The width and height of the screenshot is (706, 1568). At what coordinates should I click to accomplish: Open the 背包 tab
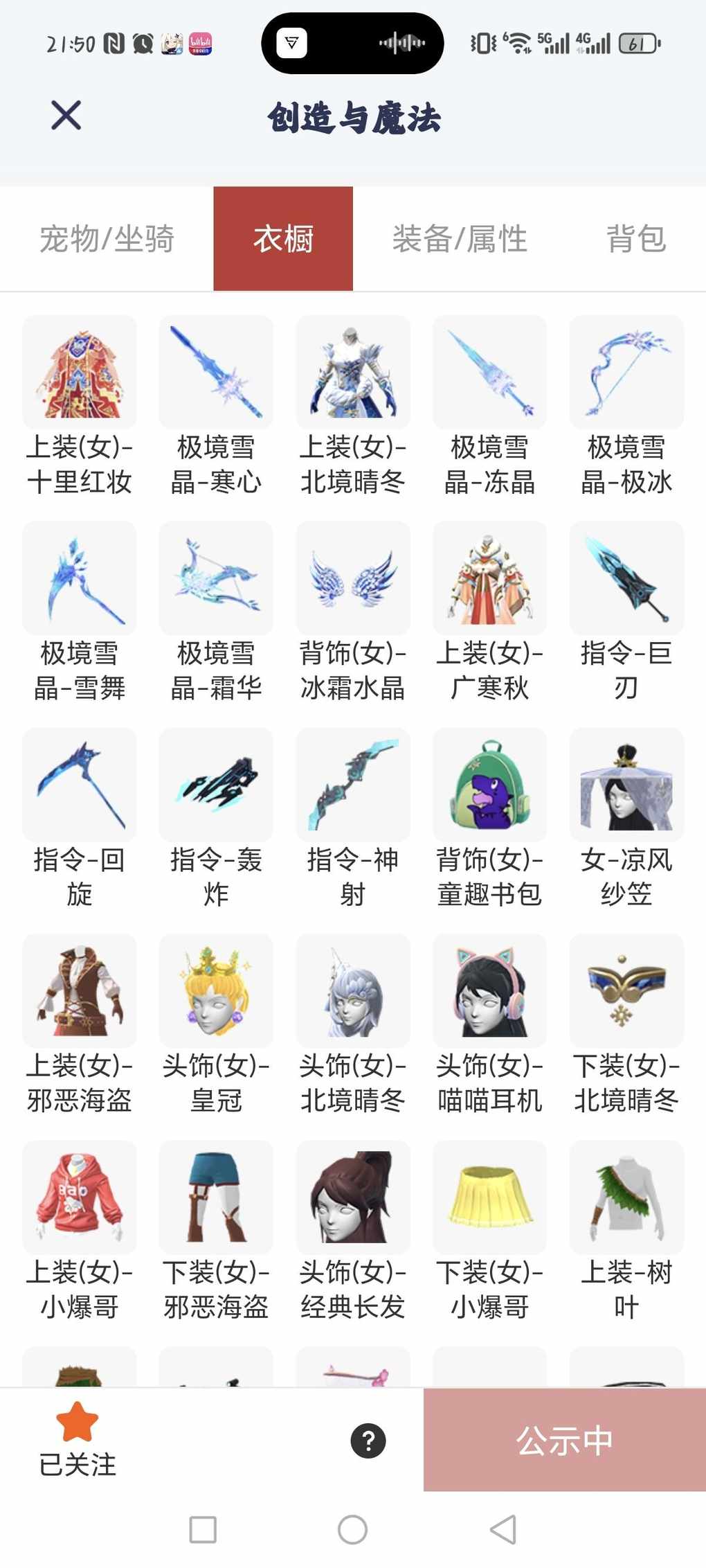(x=635, y=239)
